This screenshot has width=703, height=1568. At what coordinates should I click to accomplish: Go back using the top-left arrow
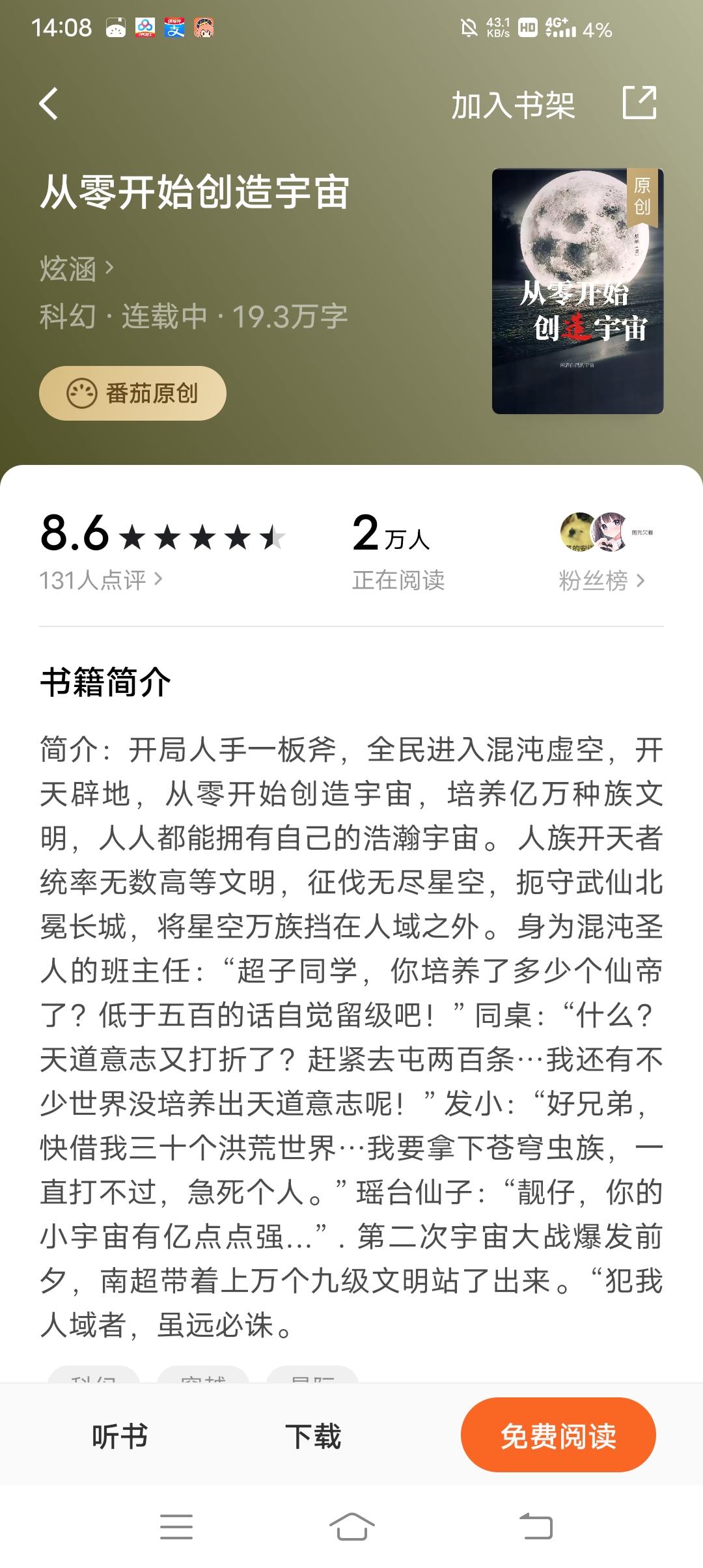[x=49, y=104]
